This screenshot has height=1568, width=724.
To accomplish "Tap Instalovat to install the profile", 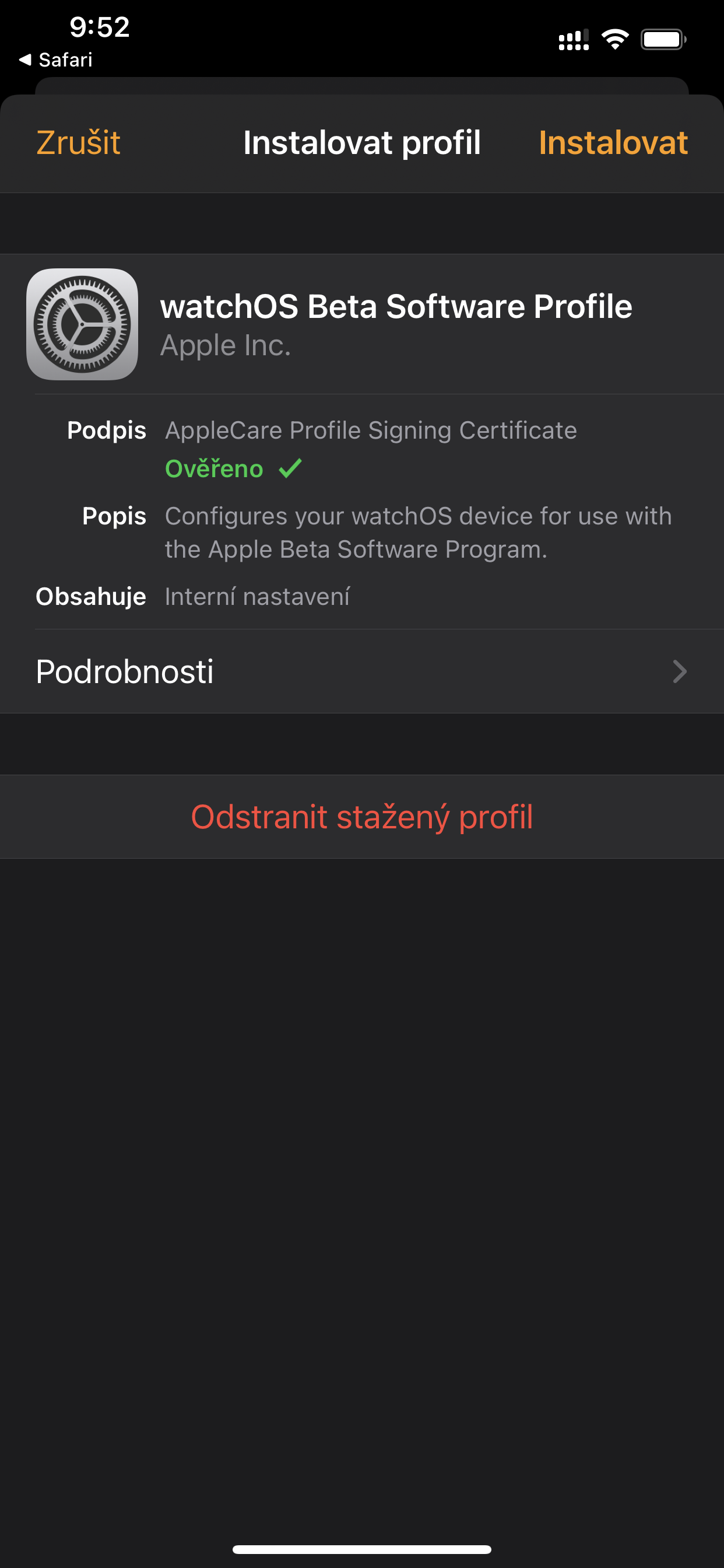I will tap(613, 143).
